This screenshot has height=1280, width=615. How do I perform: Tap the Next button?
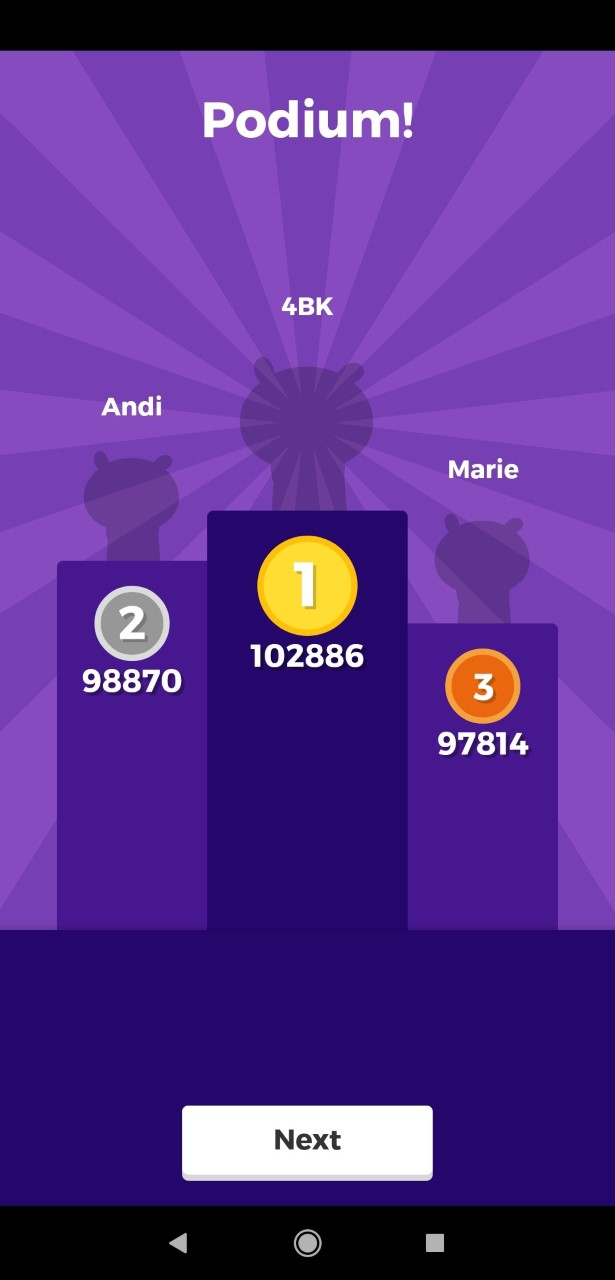307,1140
